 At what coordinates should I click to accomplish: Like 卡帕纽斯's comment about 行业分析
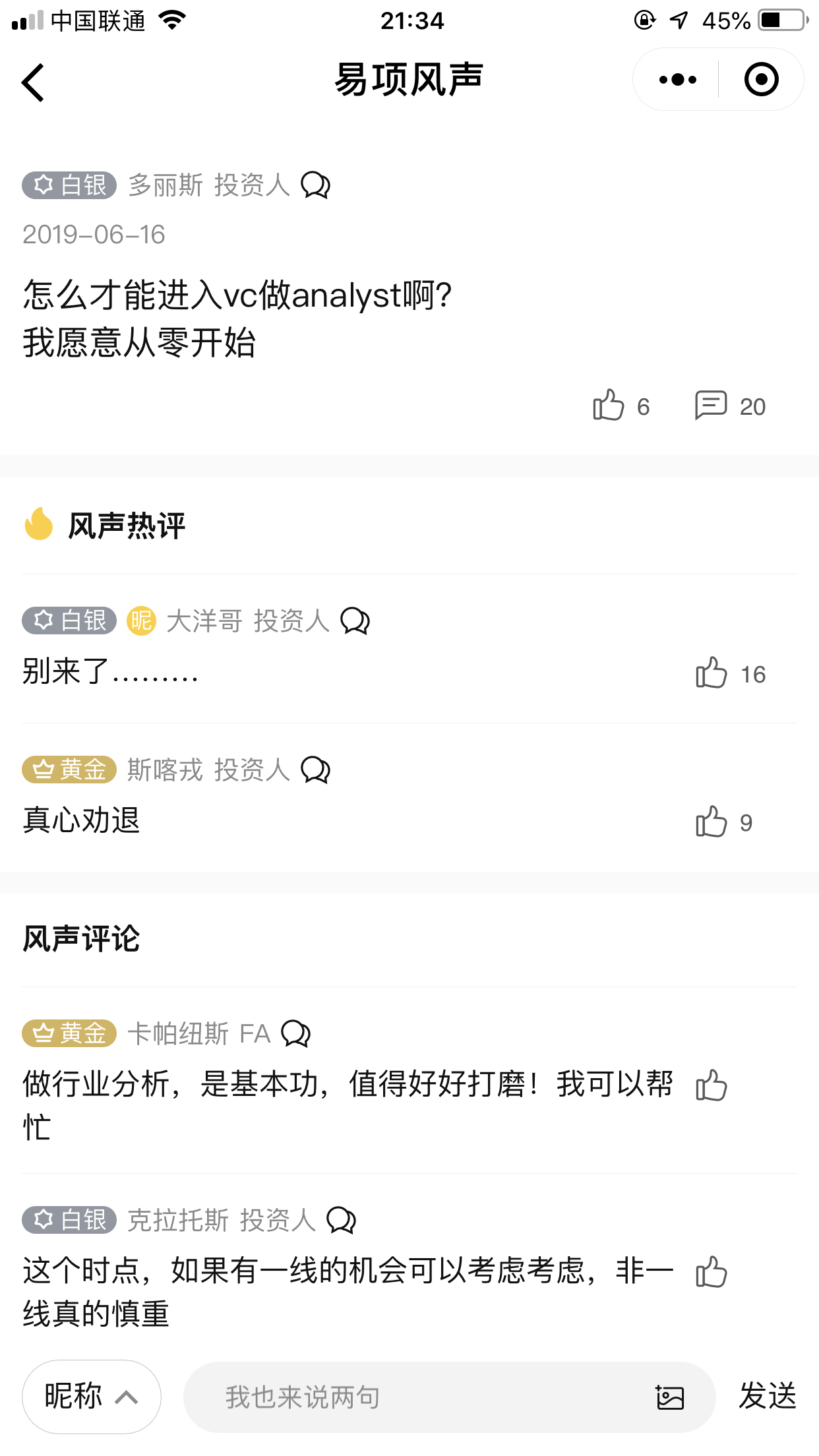[x=712, y=1085]
